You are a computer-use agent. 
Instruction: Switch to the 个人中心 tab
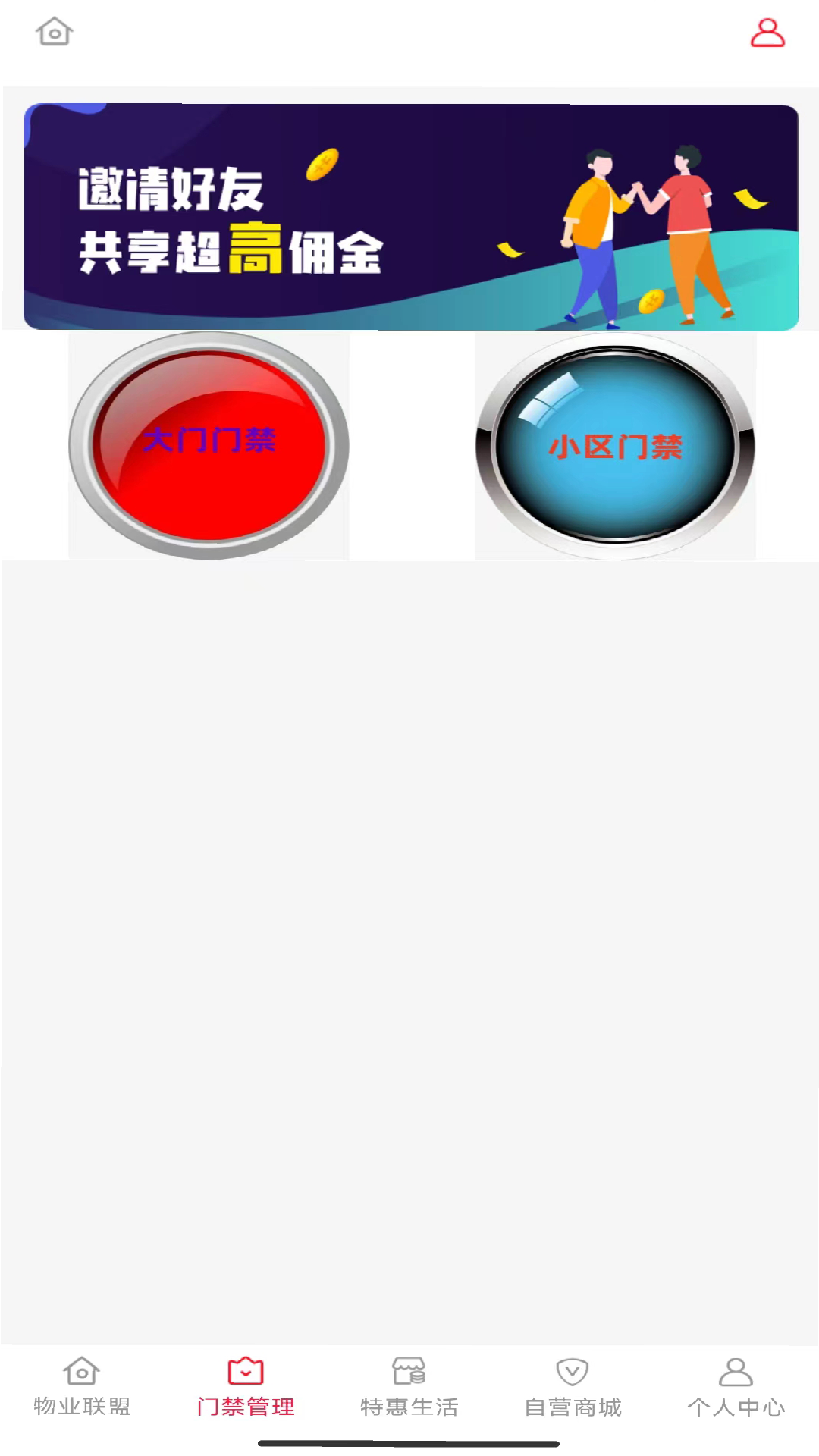(x=736, y=1387)
